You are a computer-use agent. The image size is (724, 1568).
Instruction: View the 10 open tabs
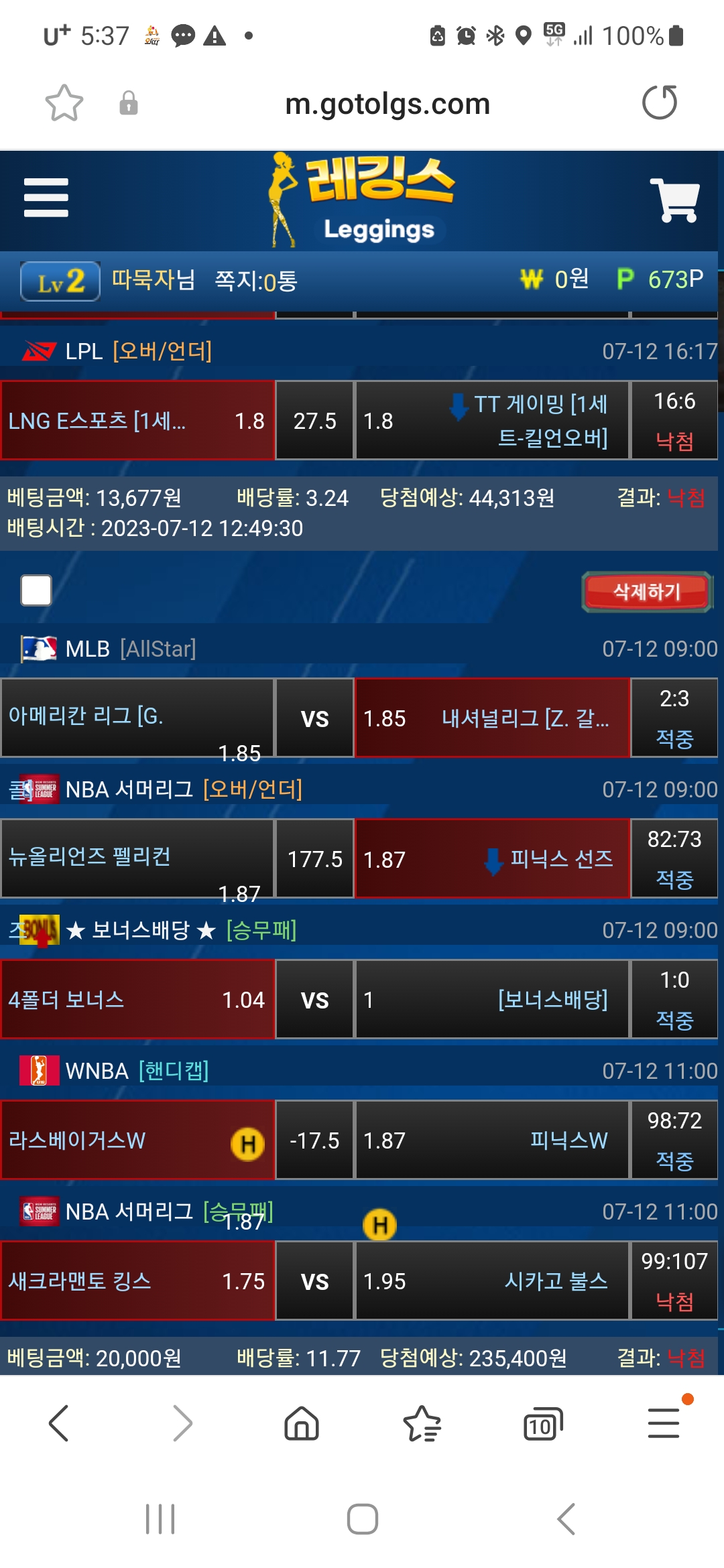542,1423
